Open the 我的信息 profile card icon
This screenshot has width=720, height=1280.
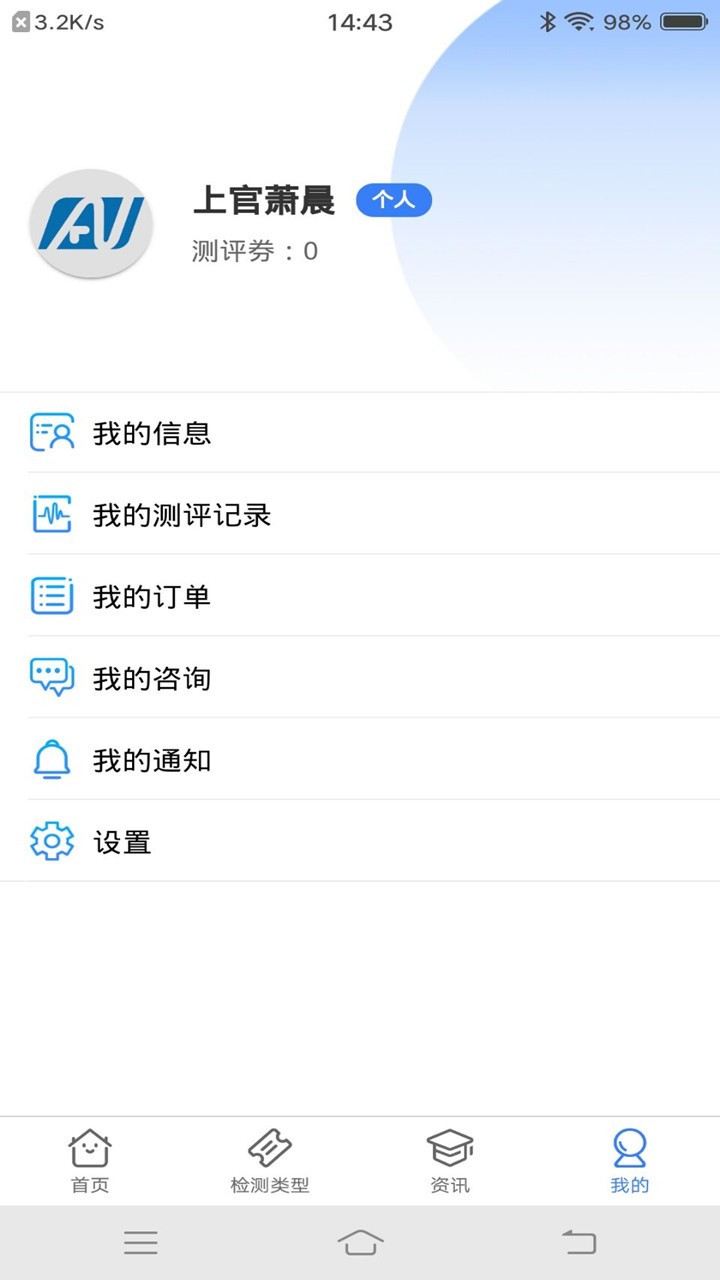click(x=52, y=432)
